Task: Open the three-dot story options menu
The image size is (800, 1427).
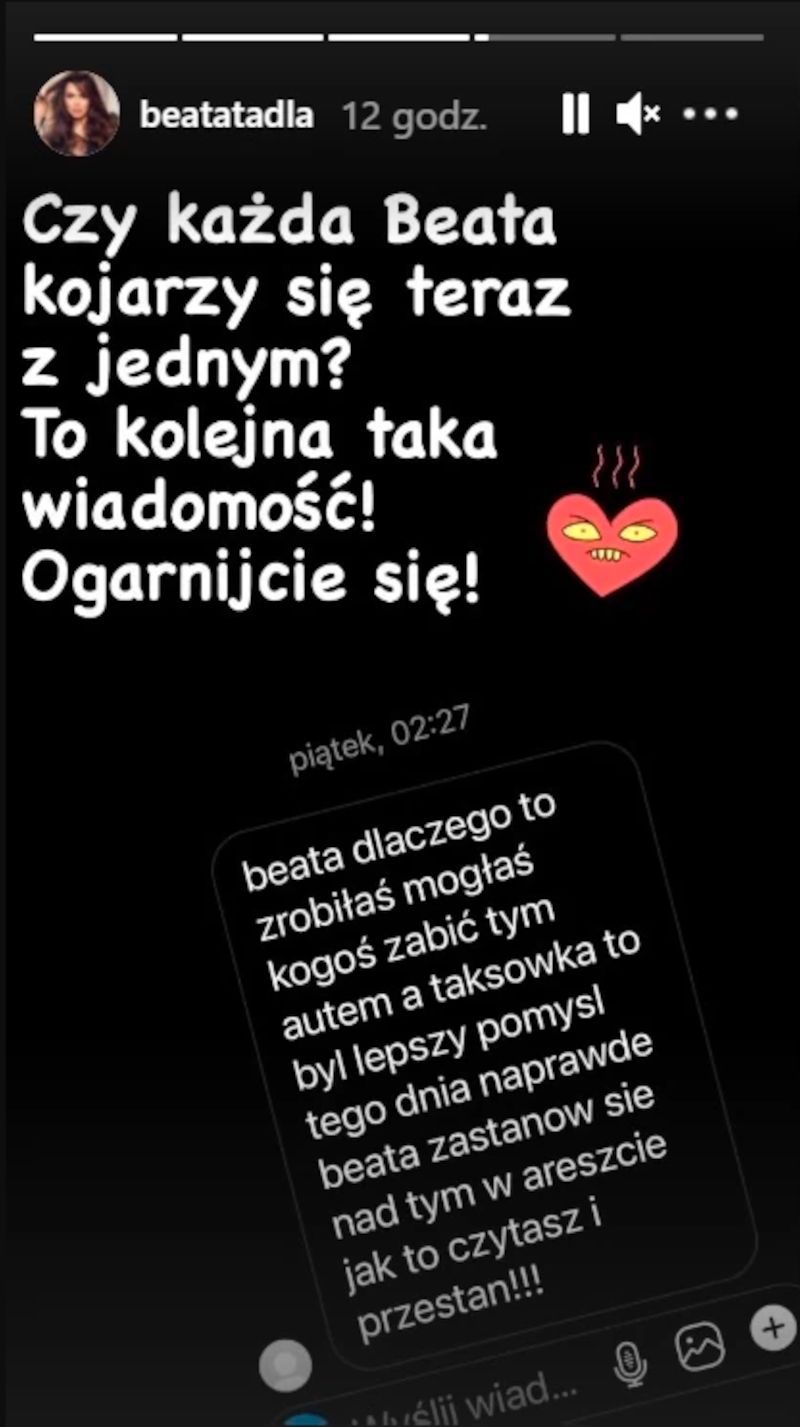Action: (710, 115)
